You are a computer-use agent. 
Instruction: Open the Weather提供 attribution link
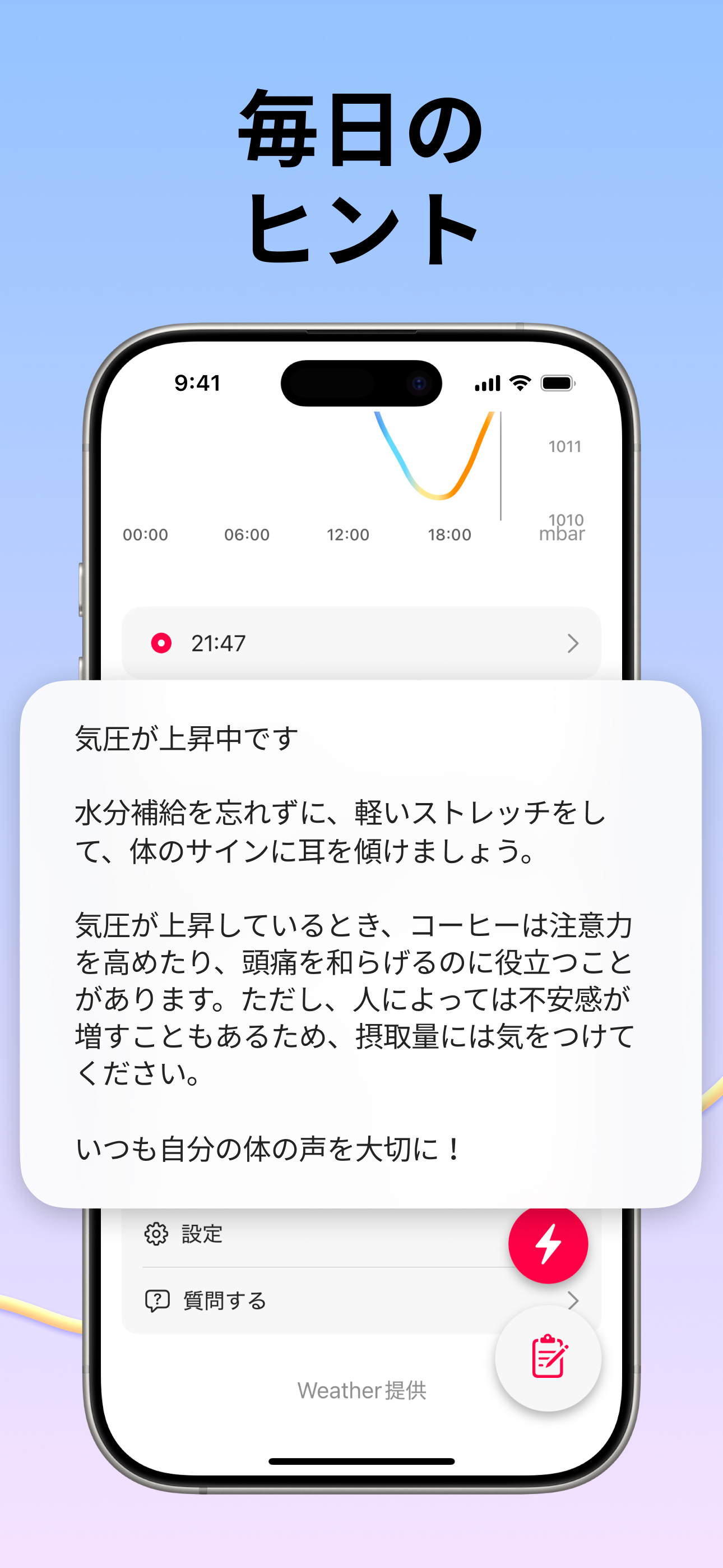361,1390
